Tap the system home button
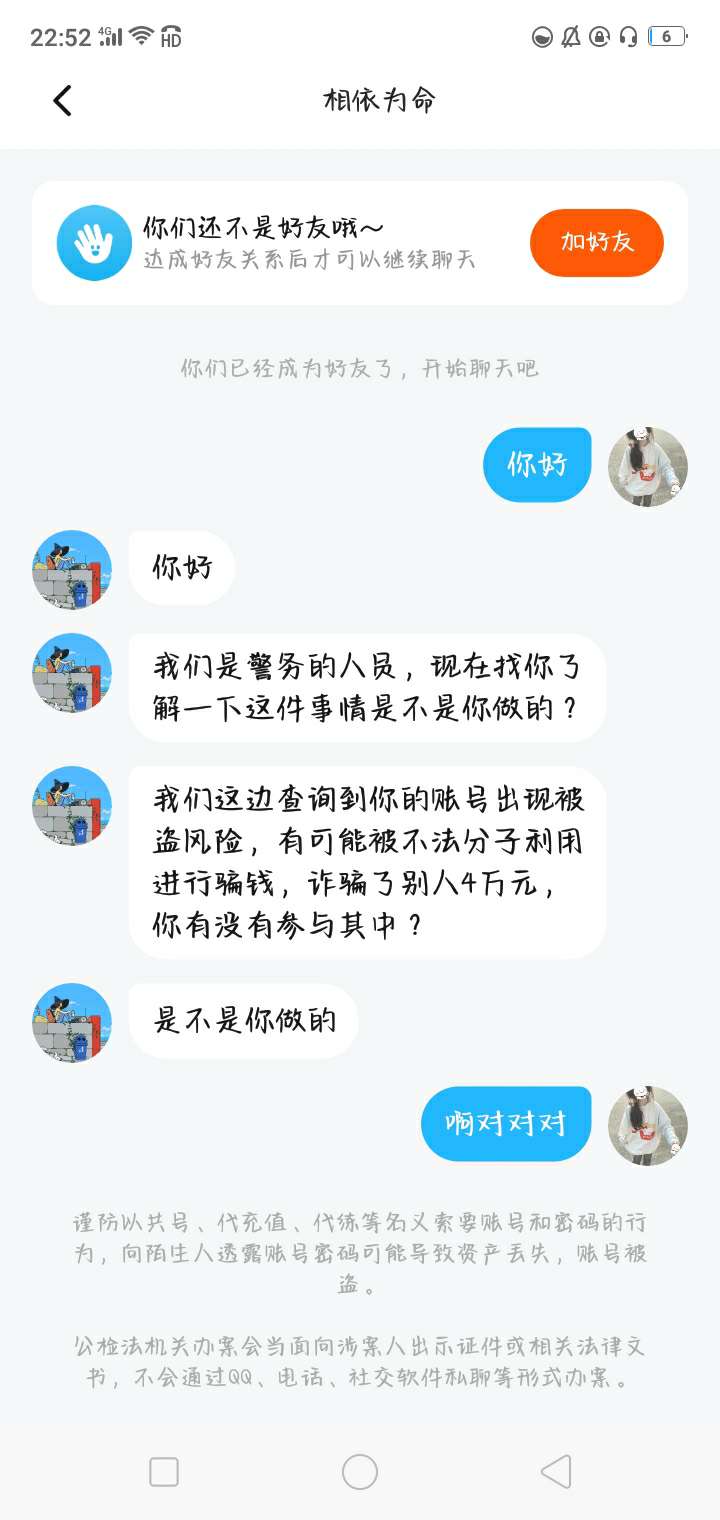720x1520 pixels. pyautogui.click(x=360, y=1472)
